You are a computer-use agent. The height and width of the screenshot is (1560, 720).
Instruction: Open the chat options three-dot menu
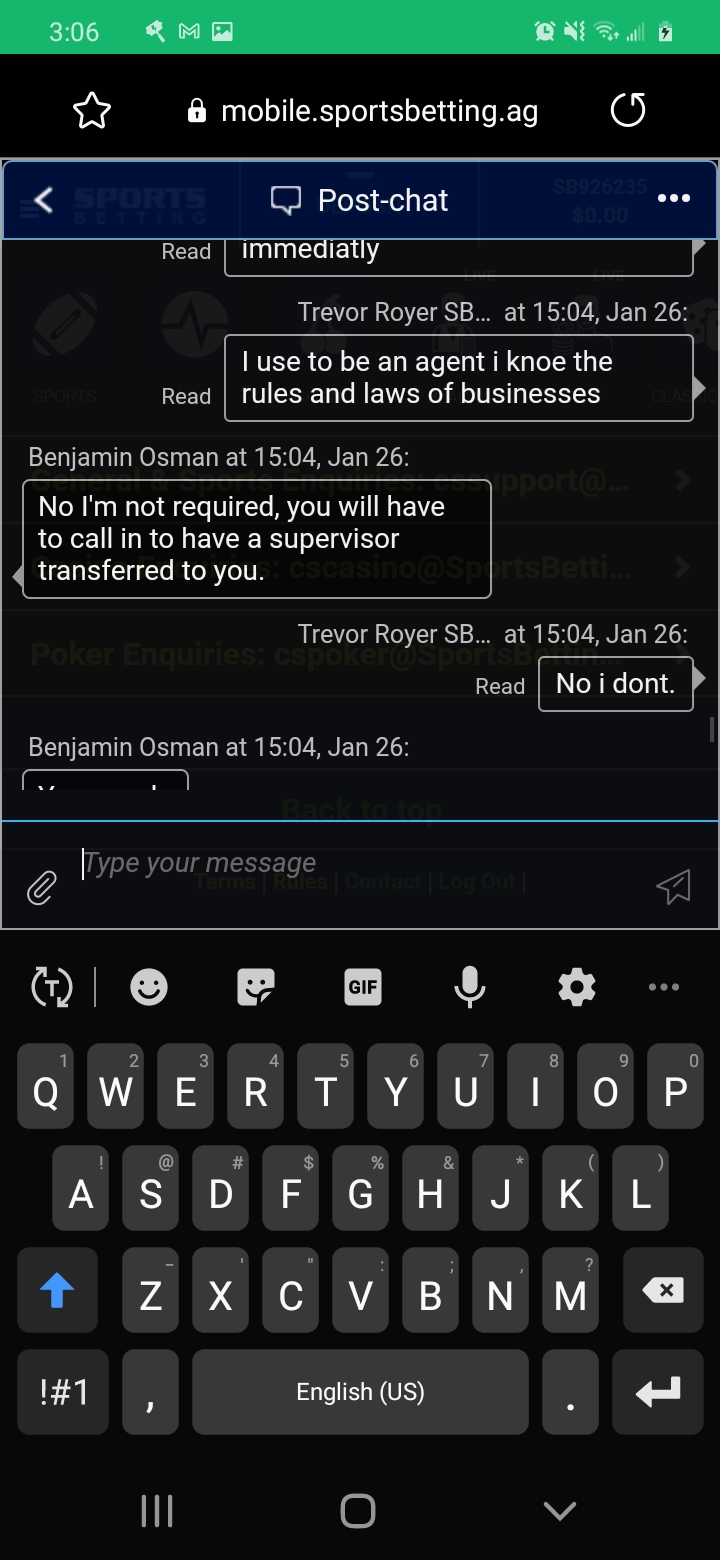tap(674, 199)
